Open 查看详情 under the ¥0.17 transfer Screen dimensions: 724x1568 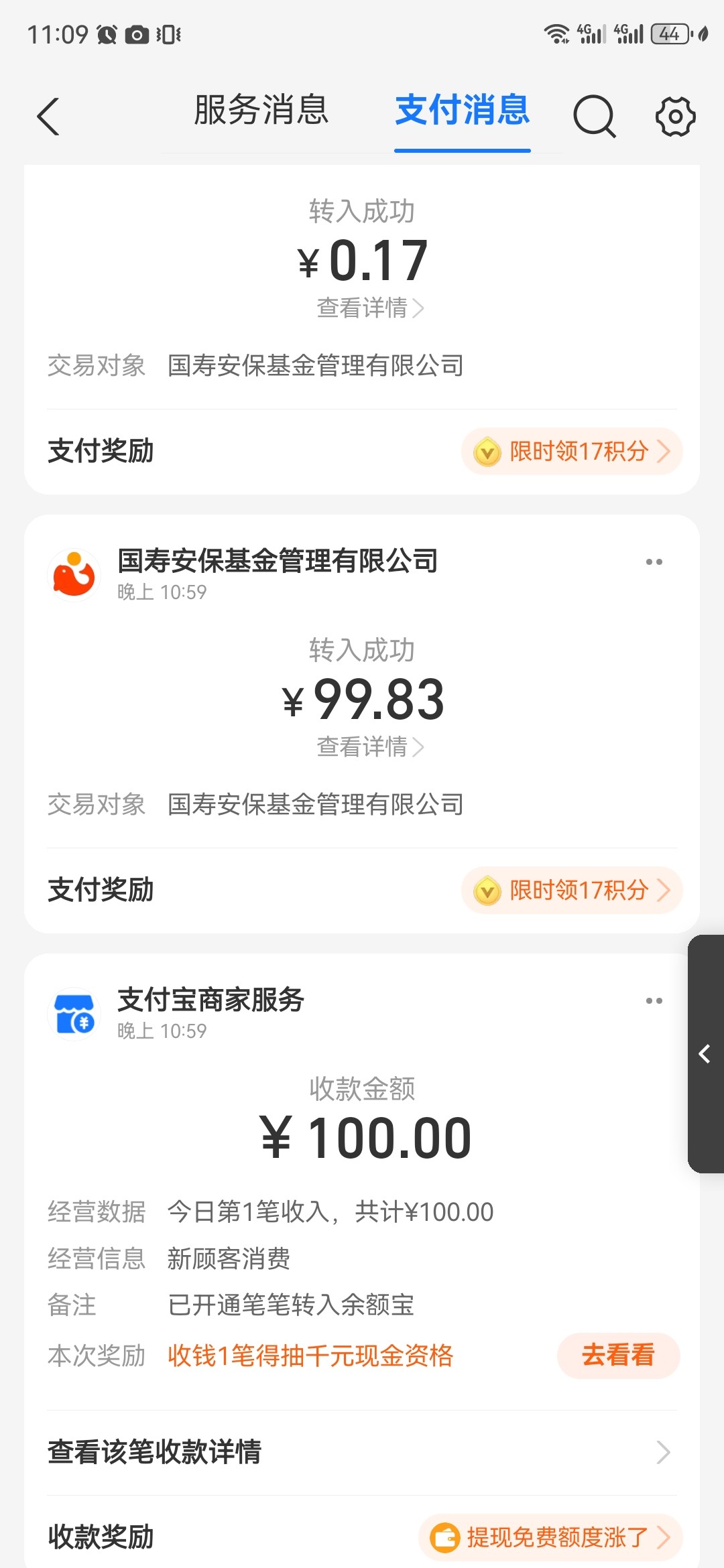point(370,308)
